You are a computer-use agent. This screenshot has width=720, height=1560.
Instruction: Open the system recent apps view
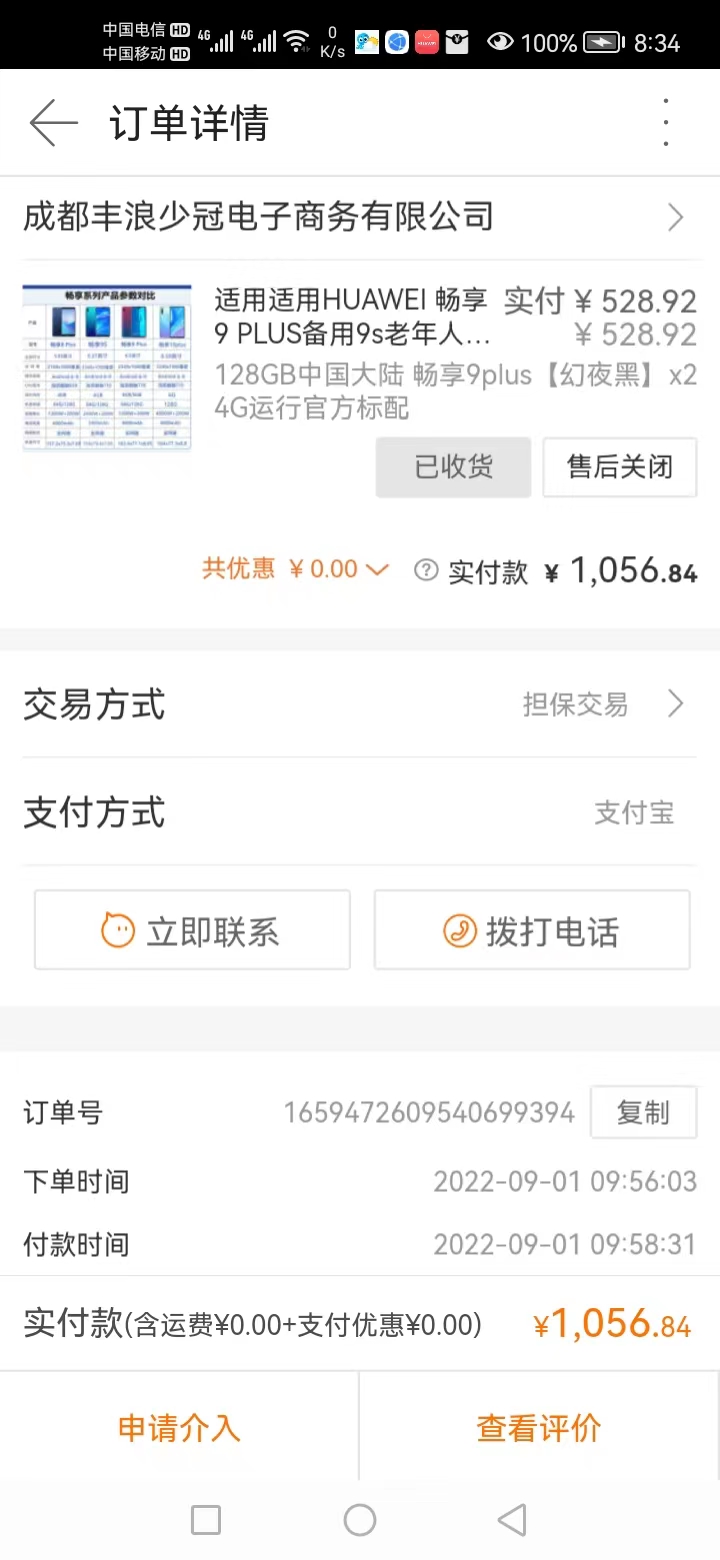[206, 1520]
